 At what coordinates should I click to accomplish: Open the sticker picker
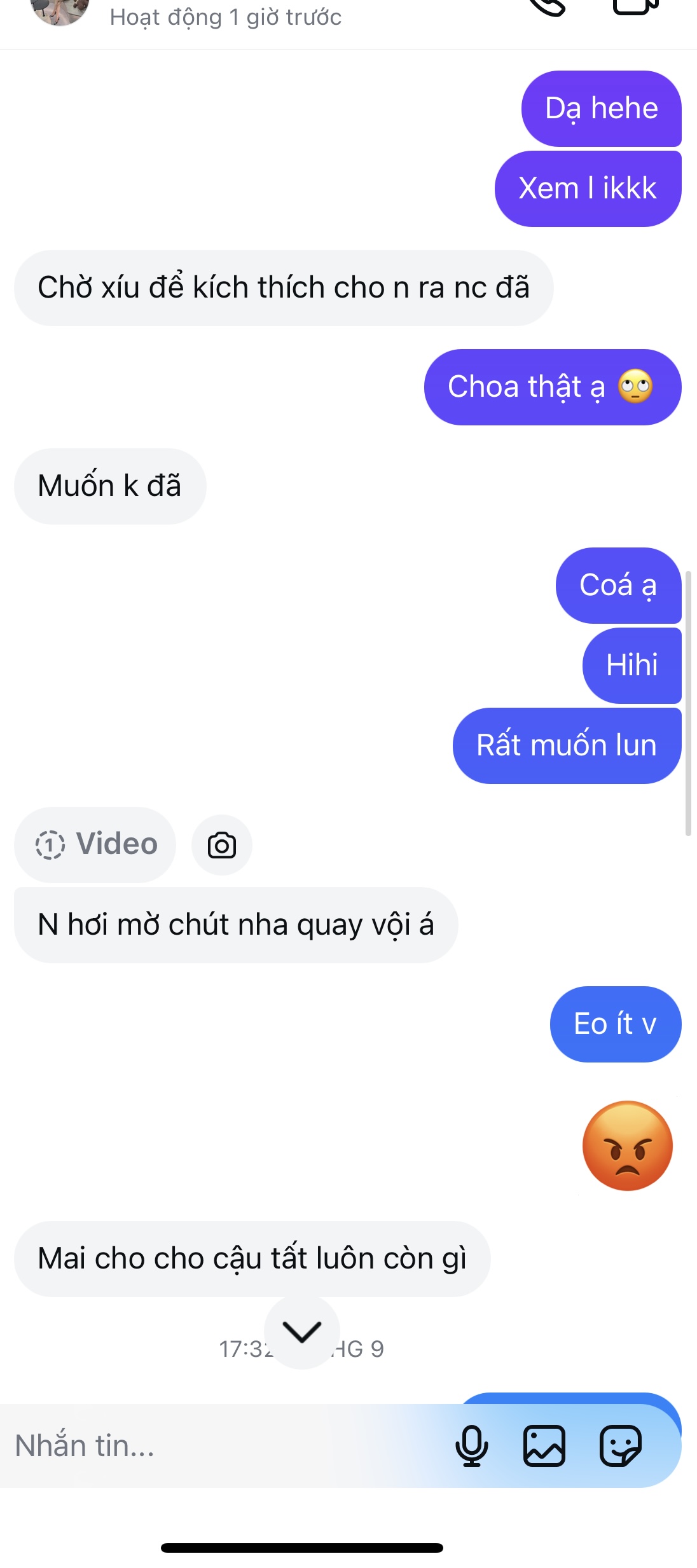tap(620, 1446)
